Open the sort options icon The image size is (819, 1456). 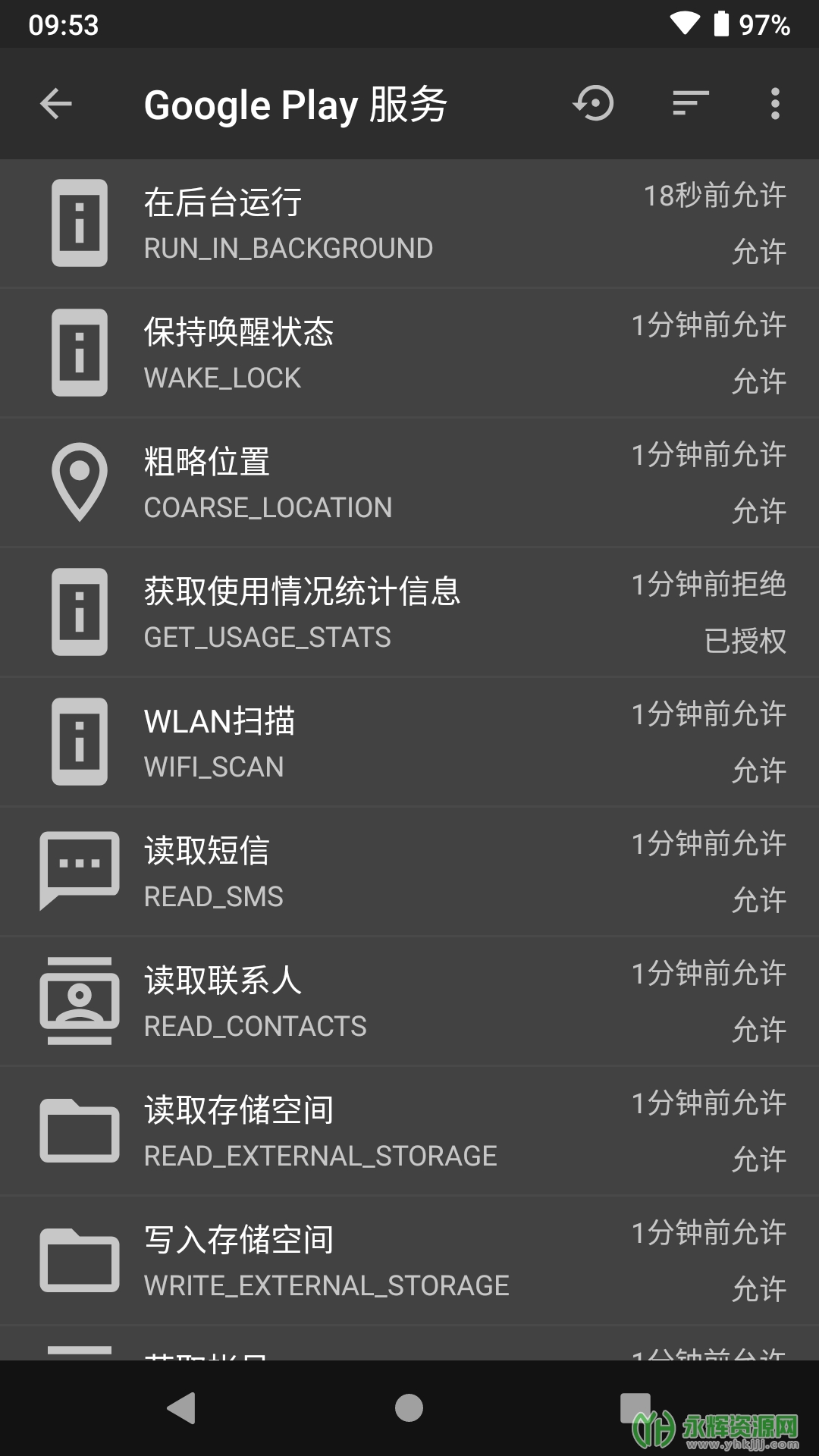click(x=690, y=104)
